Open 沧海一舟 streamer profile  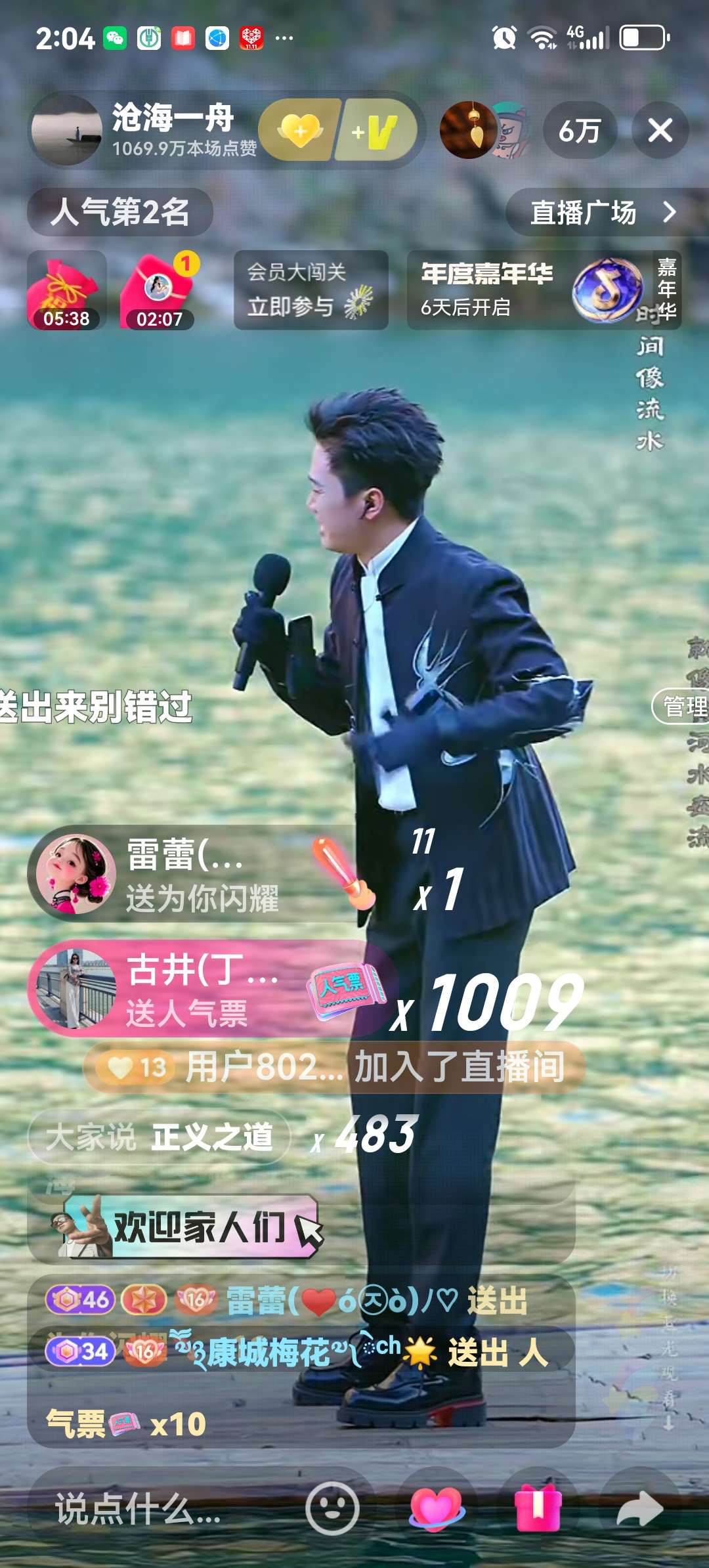(68, 129)
